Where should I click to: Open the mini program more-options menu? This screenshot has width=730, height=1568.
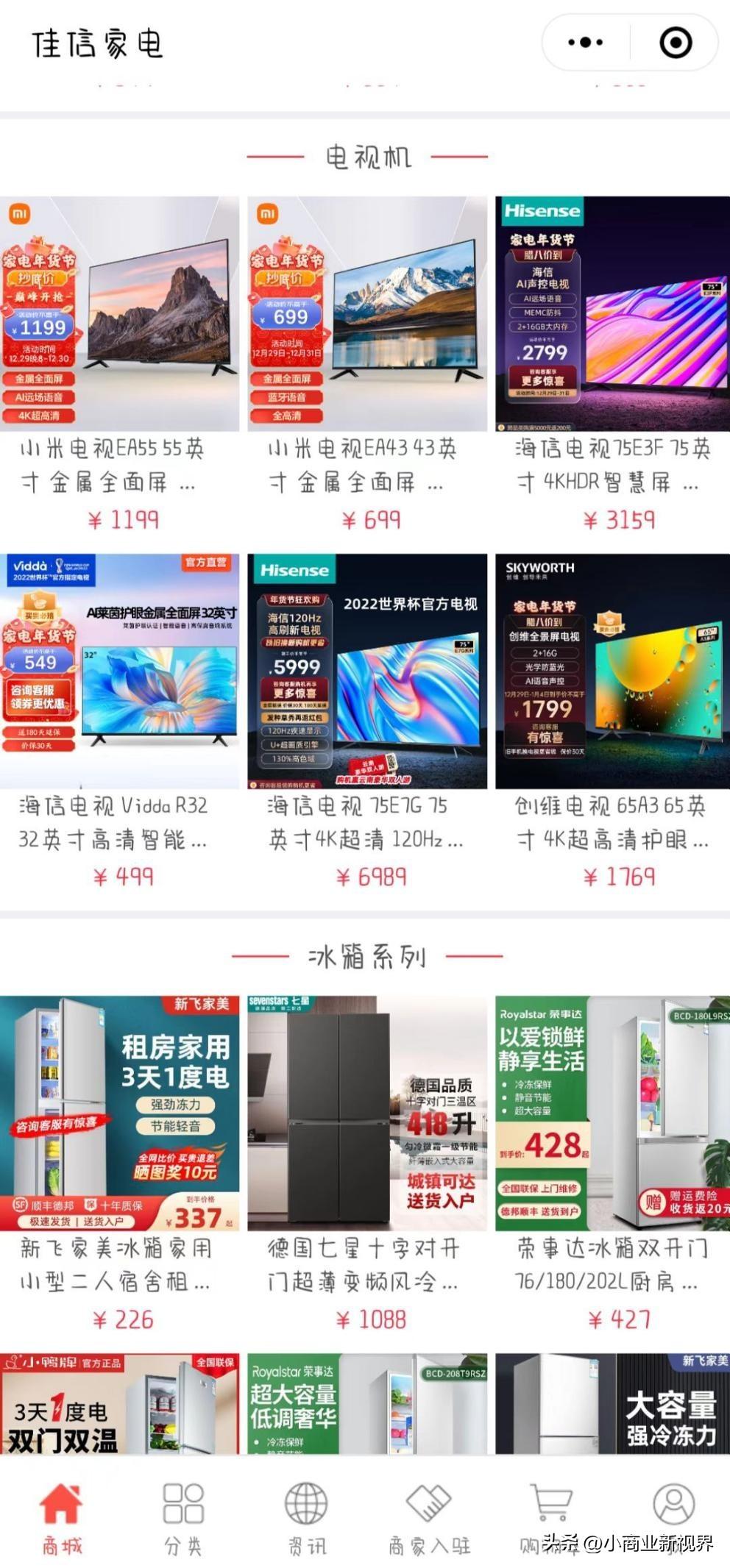(586, 43)
